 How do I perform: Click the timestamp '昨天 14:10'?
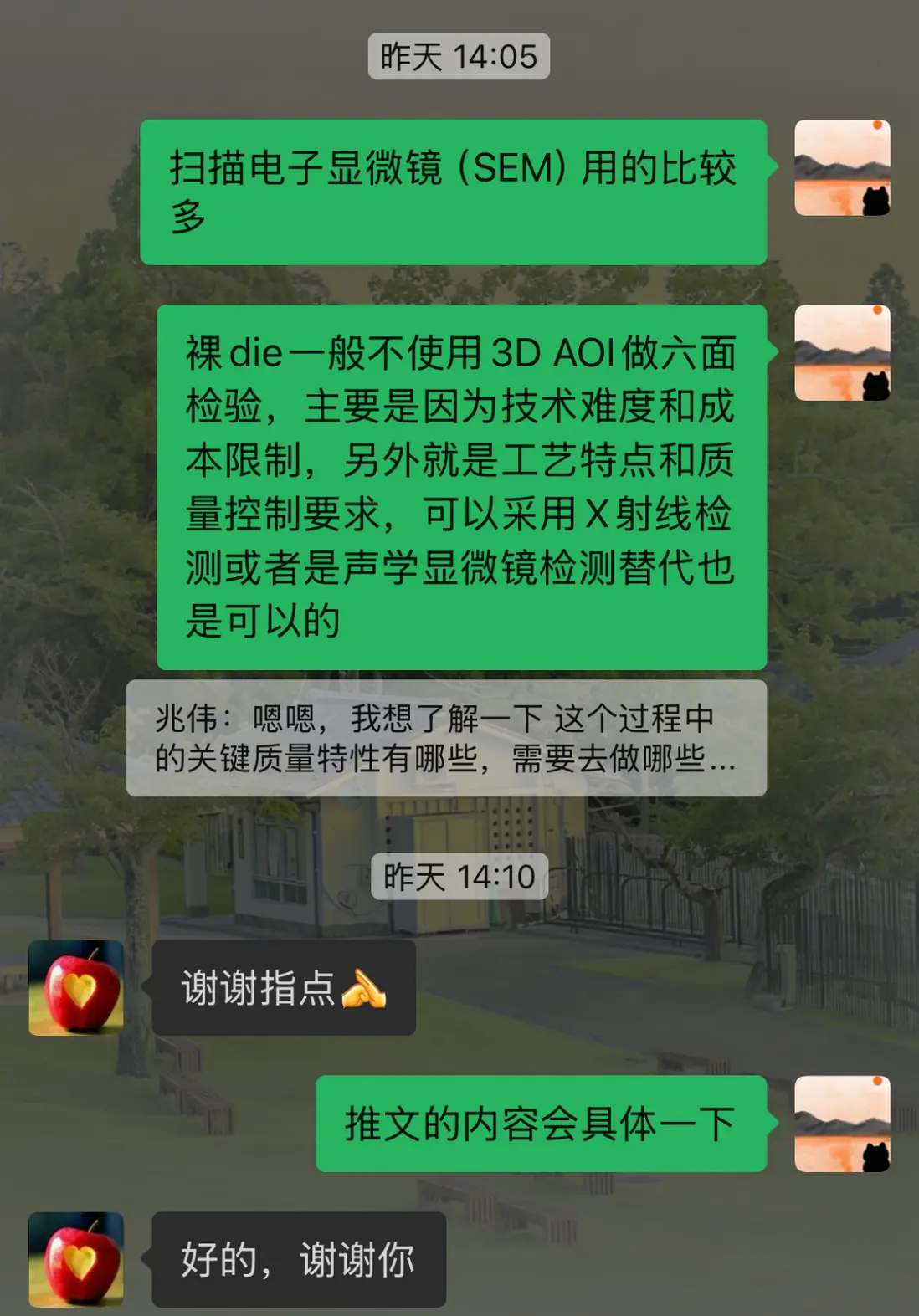coord(459,877)
